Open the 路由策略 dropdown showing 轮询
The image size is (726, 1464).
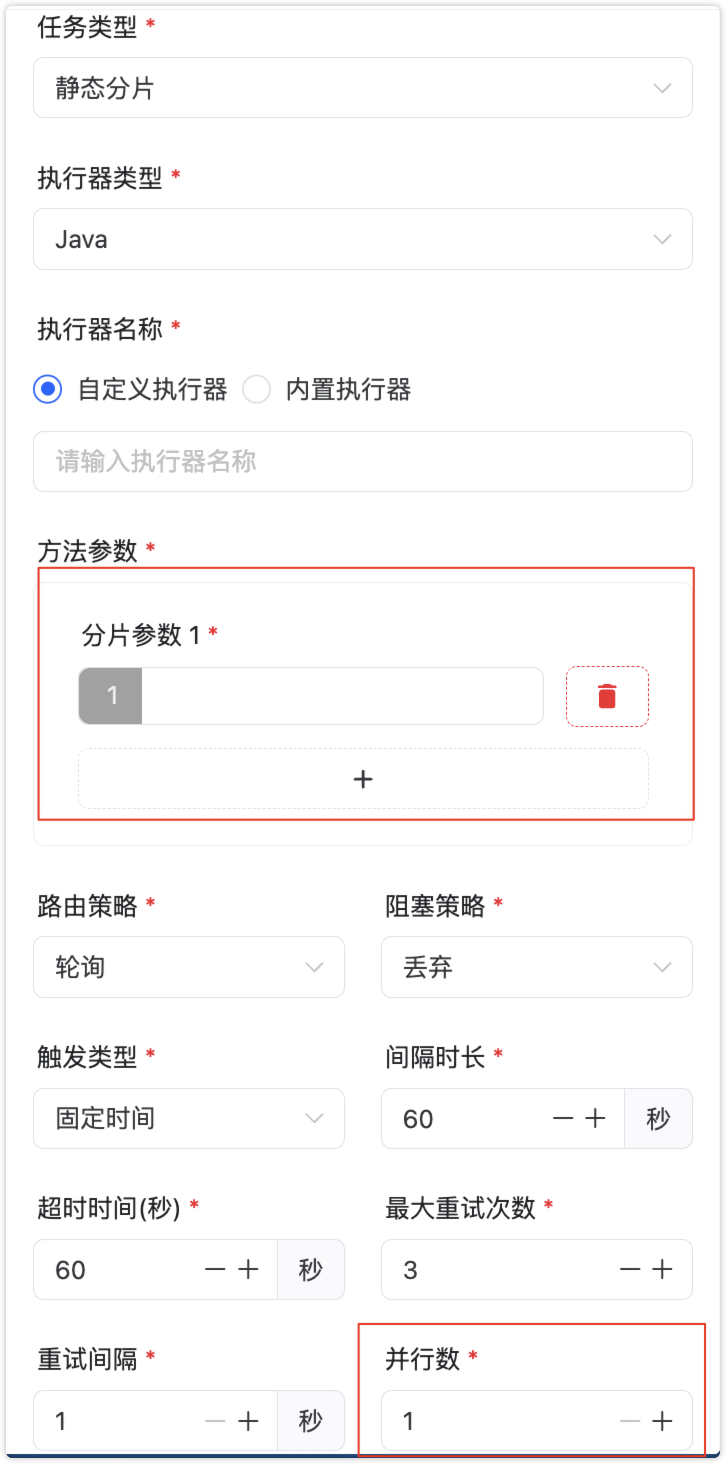(188, 967)
